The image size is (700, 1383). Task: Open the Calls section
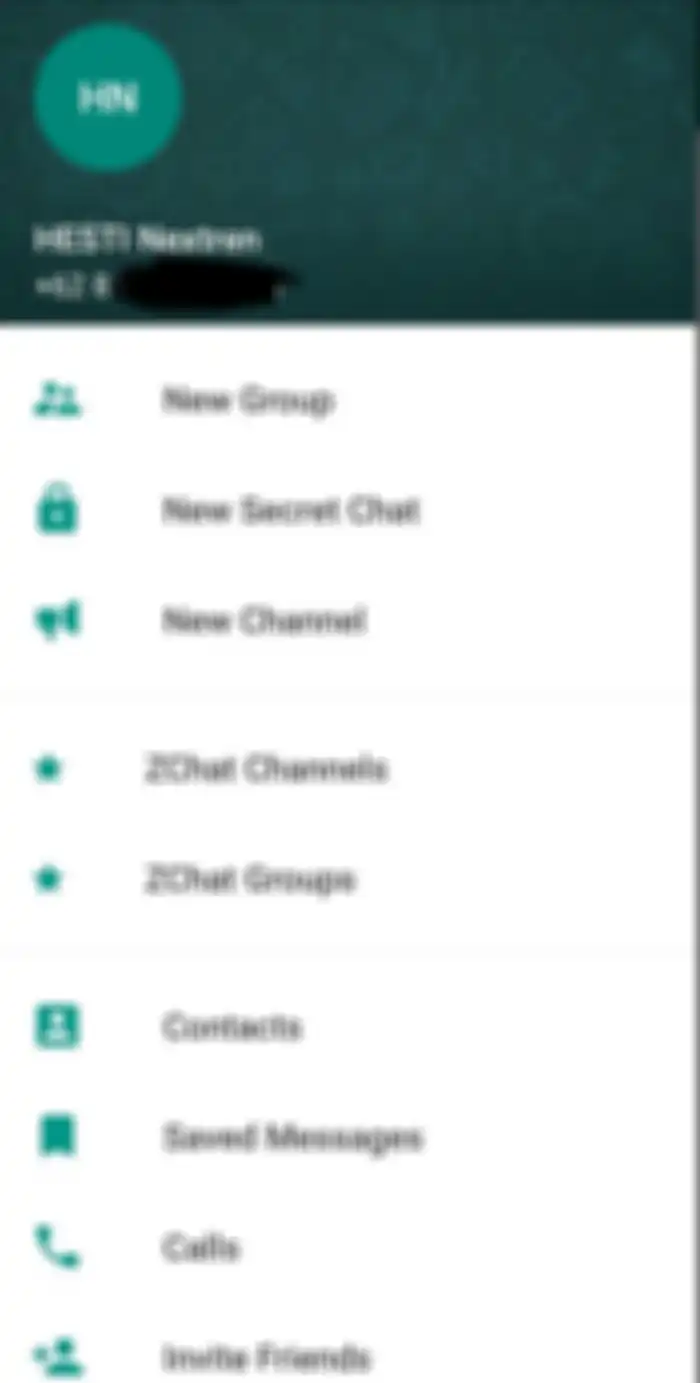click(x=200, y=1248)
